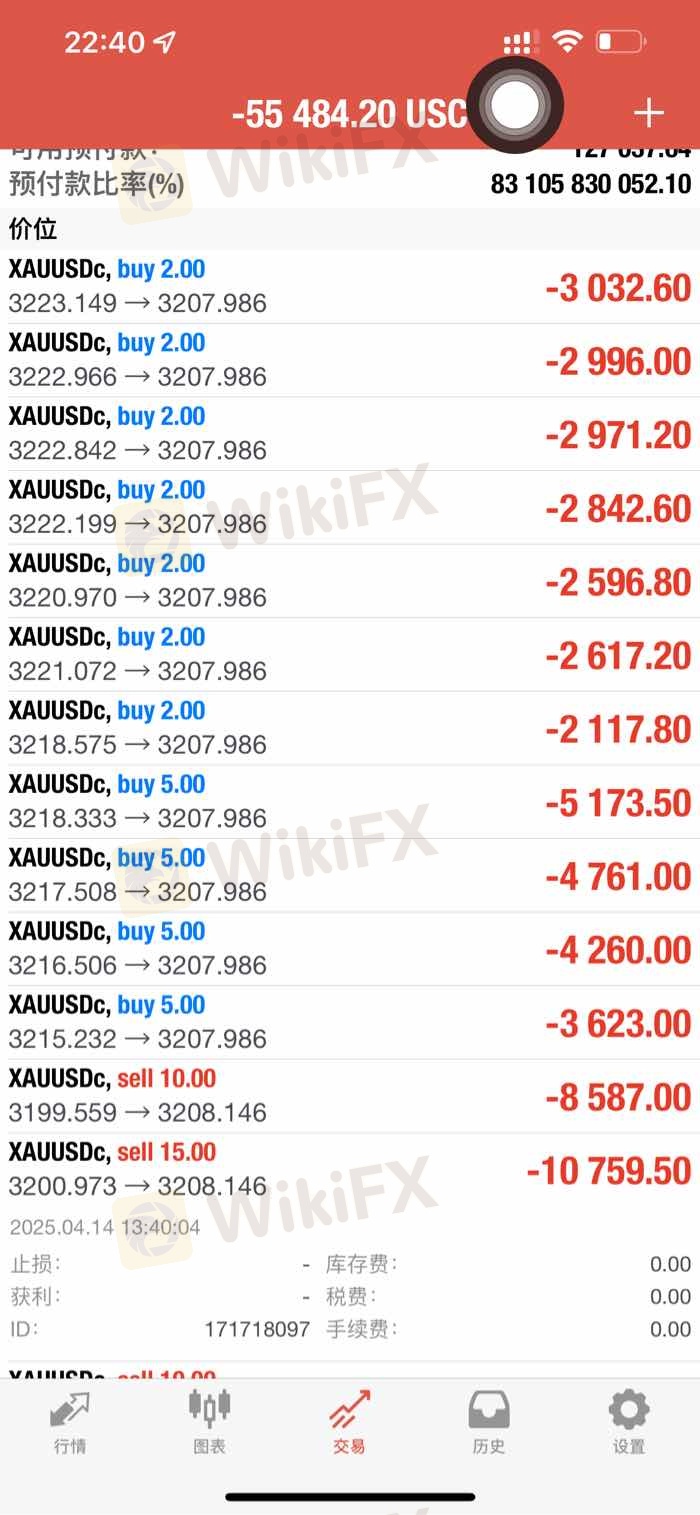Open the buy position opened at 3221.072
700x1515 pixels.
pos(350,656)
